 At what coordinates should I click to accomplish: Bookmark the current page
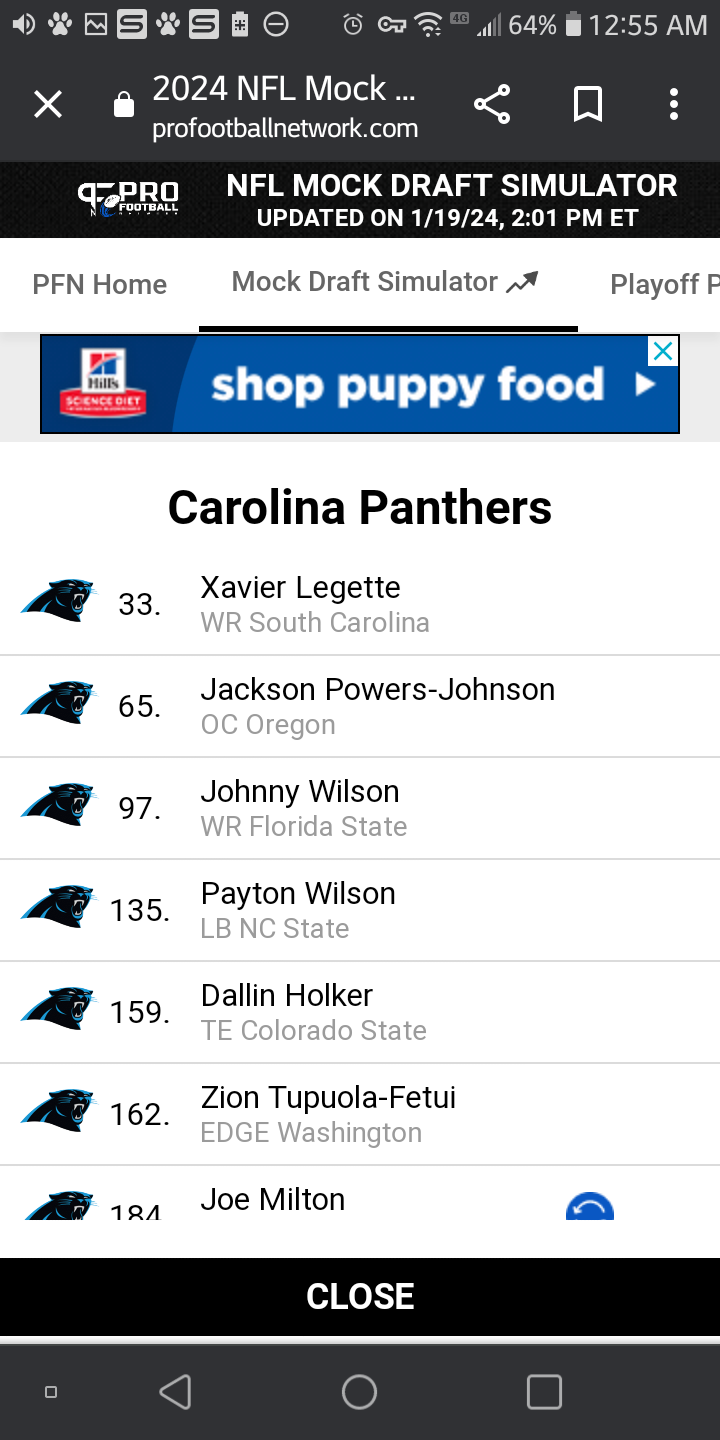(x=588, y=104)
